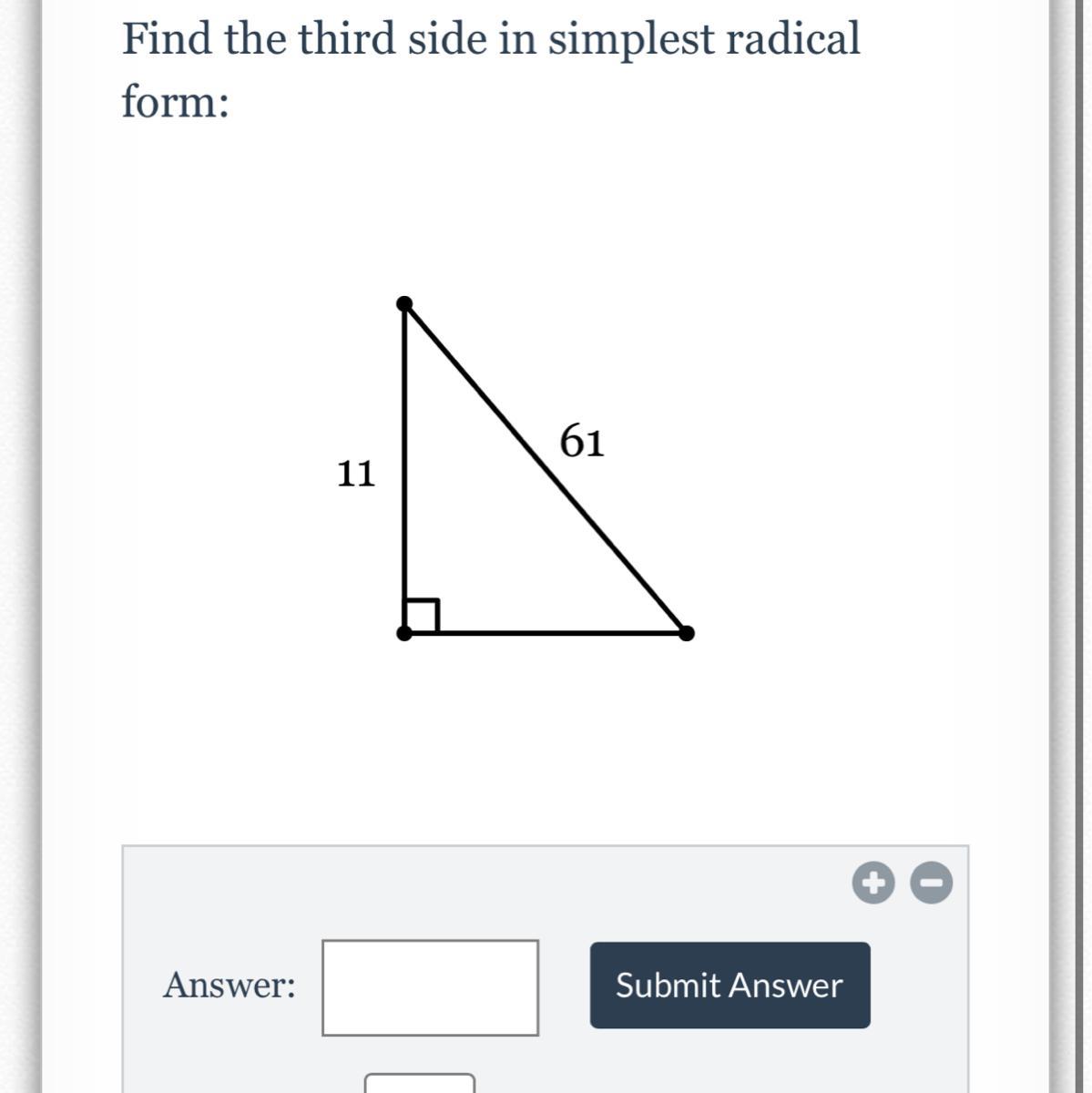1092x1093 pixels.
Task: Tap the plus icon above Submit Answer
Action: coord(873,883)
